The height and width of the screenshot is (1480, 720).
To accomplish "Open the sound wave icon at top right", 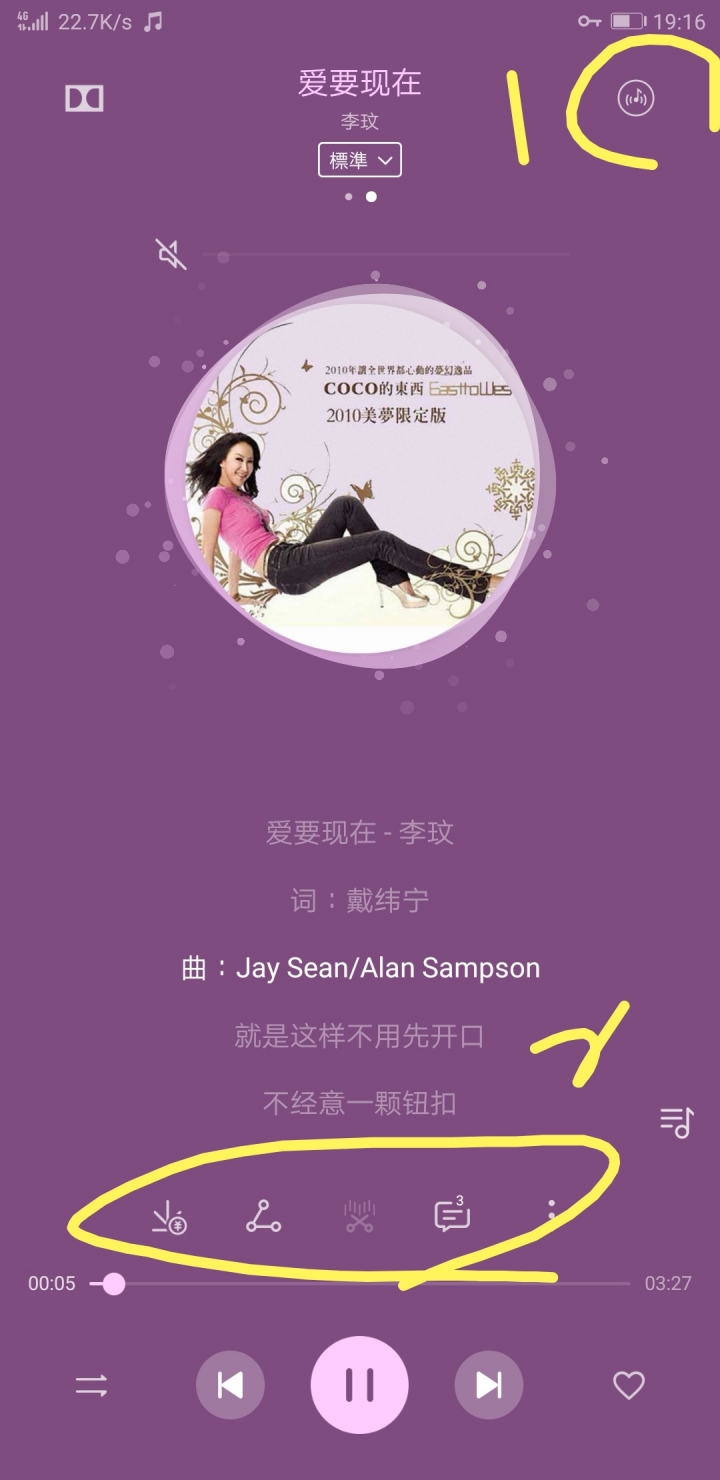I will tap(636, 98).
